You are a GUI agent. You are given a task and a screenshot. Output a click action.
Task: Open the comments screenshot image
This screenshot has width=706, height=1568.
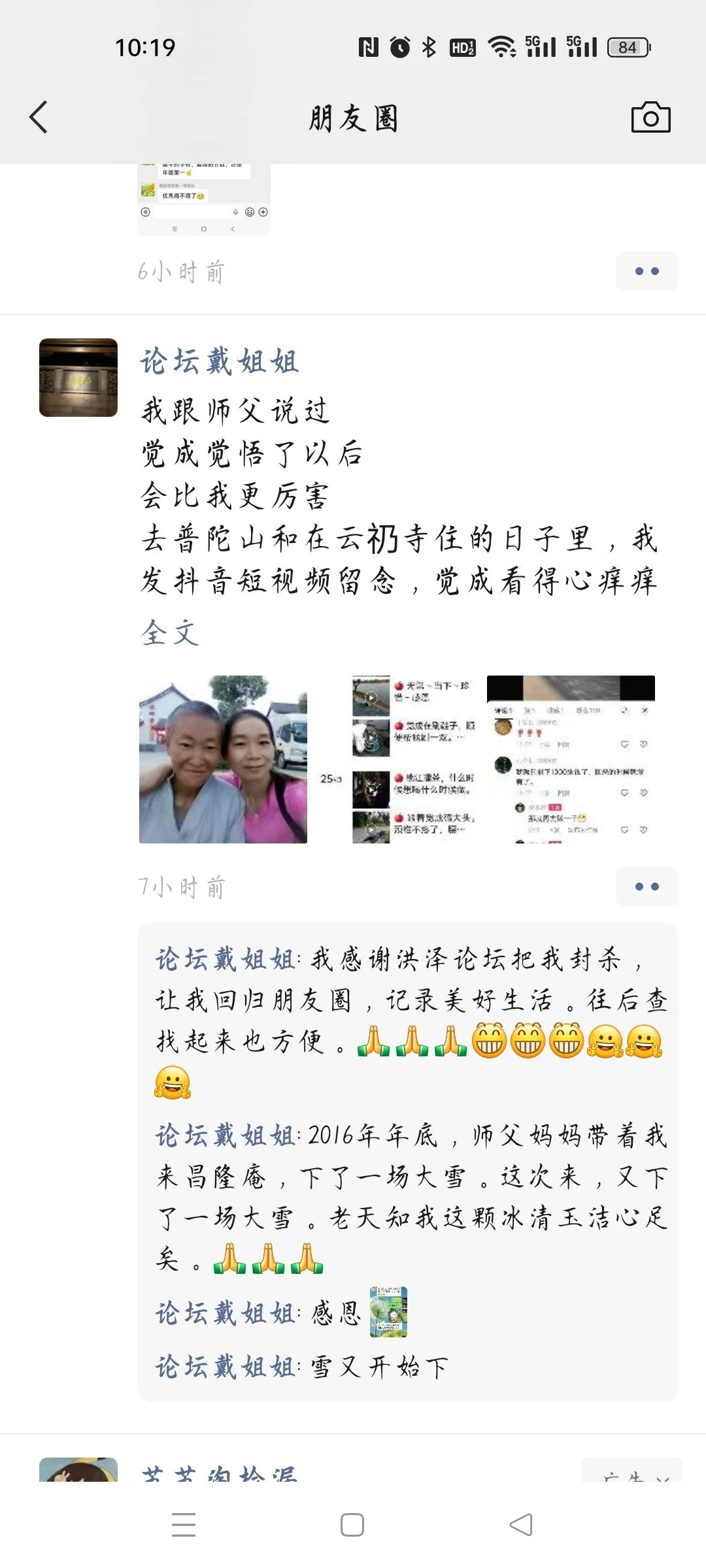571,759
